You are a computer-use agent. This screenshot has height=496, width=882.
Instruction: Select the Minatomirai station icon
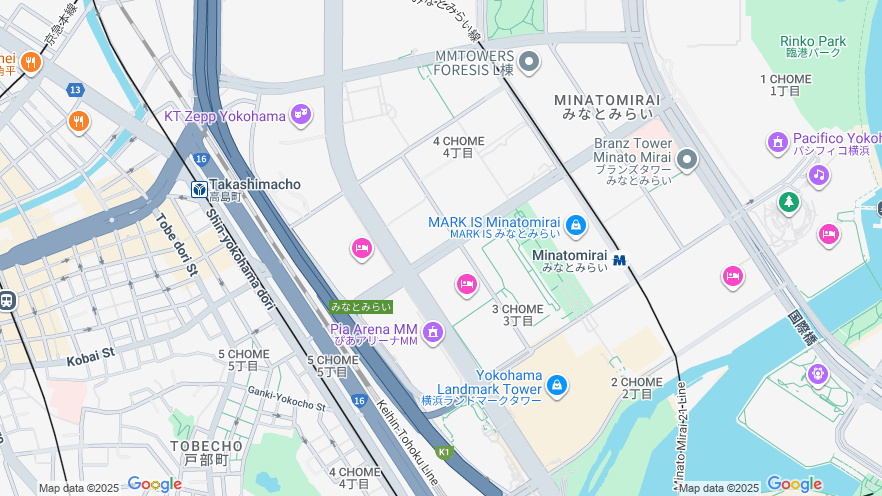(x=619, y=260)
